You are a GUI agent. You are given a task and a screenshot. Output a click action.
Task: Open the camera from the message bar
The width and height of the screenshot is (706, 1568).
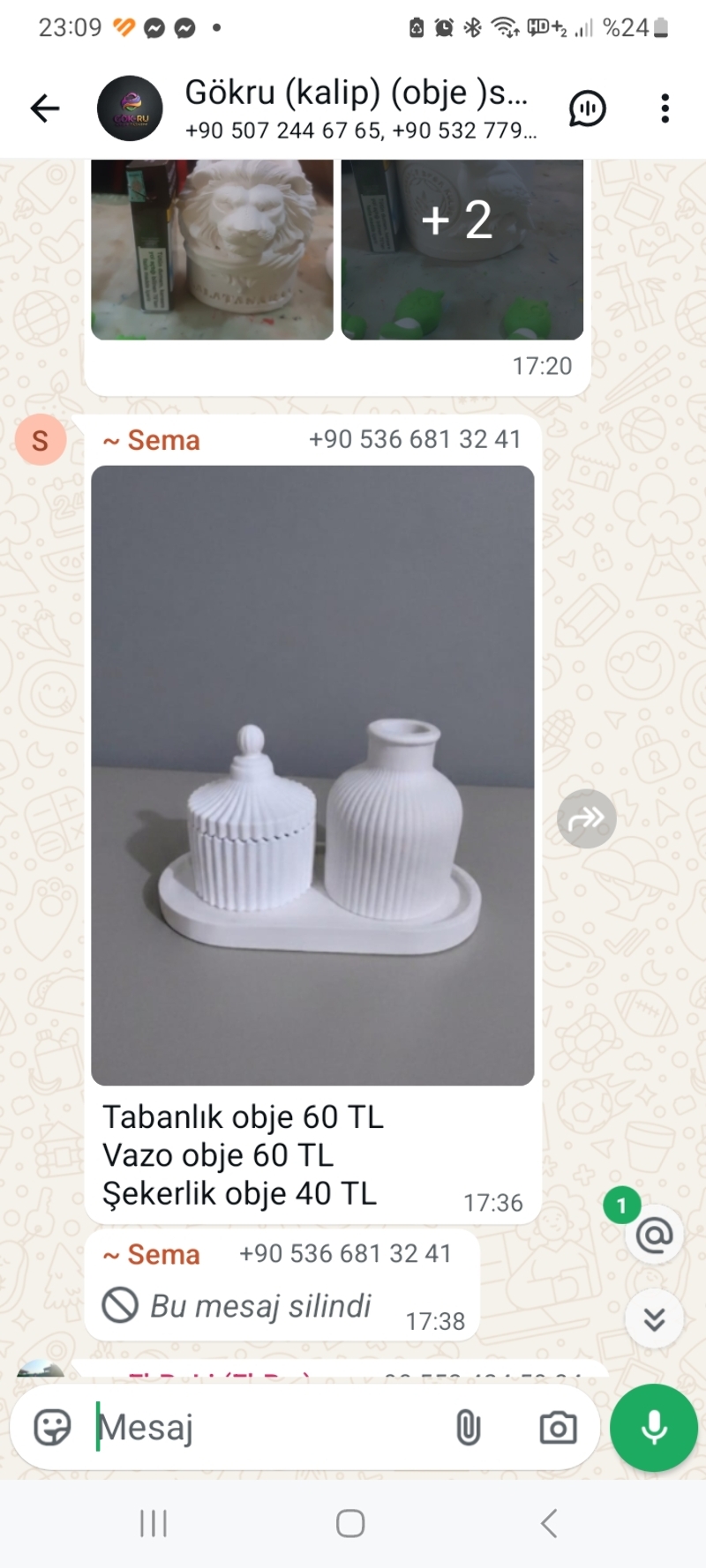pos(558,1426)
